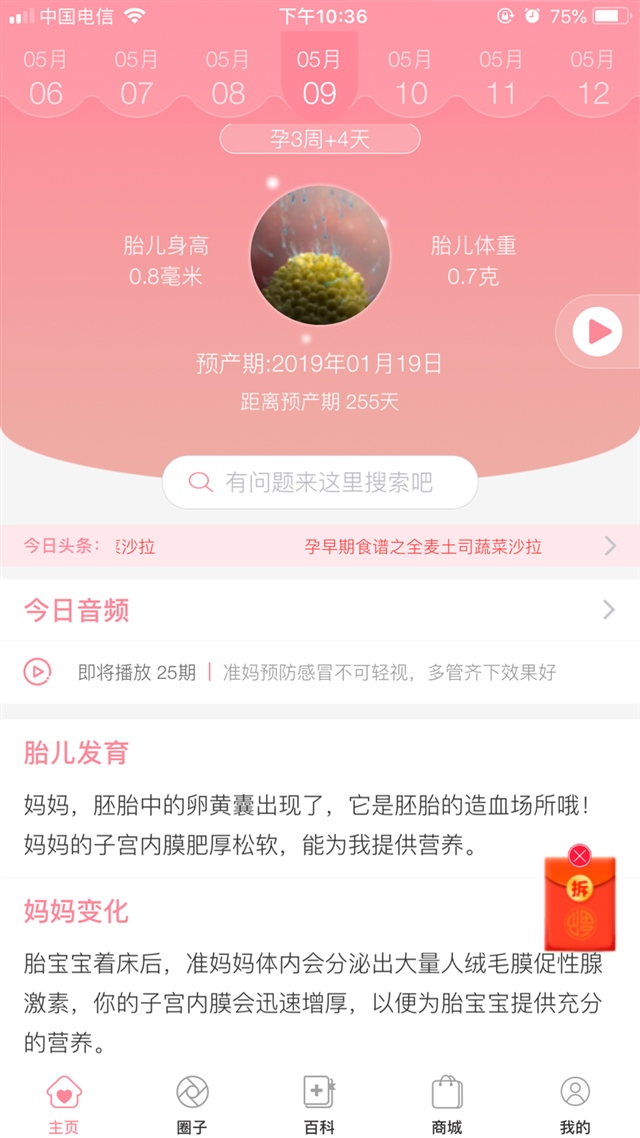Switch to the 百科 tab

319,1104
